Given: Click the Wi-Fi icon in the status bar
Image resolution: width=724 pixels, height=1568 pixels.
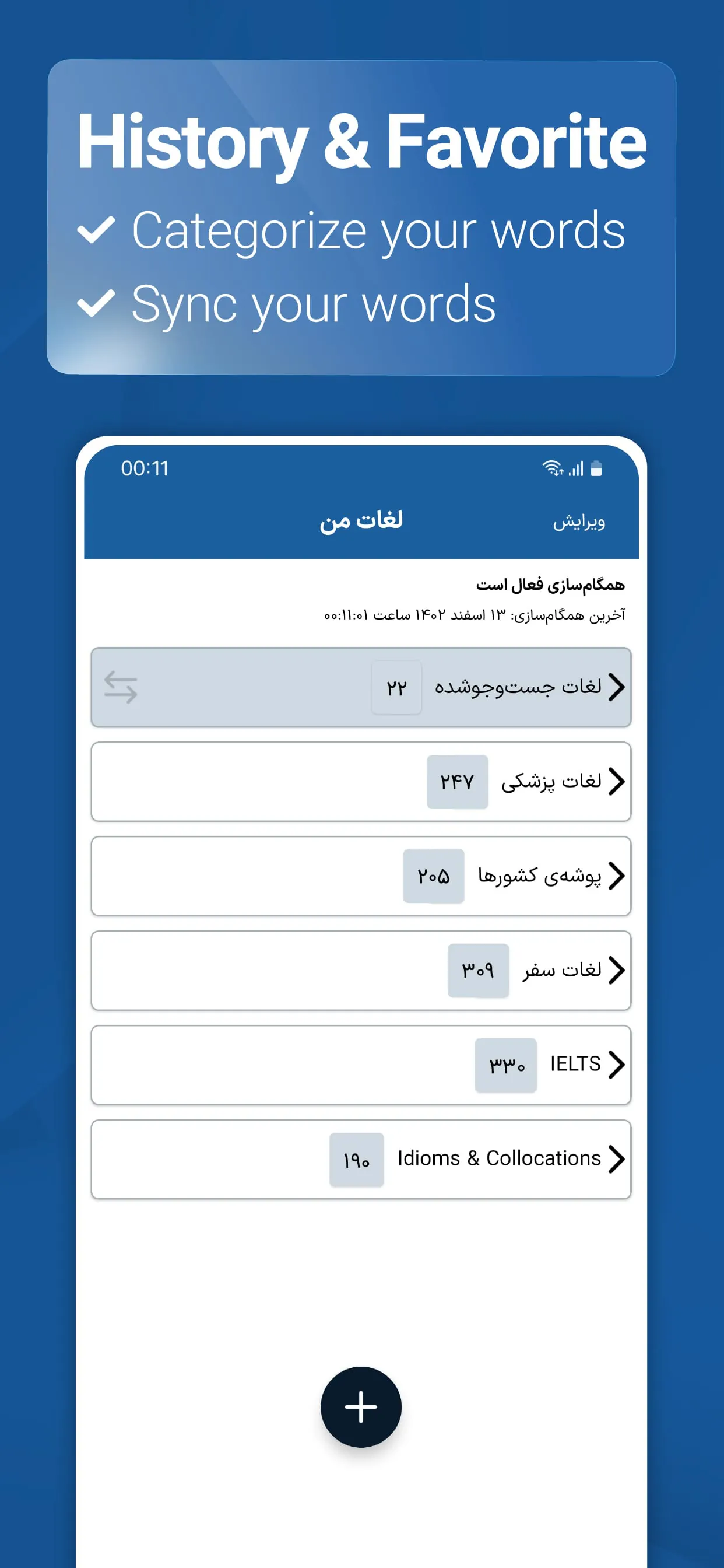Looking at the screenshot, I should (x=553, y=468).
